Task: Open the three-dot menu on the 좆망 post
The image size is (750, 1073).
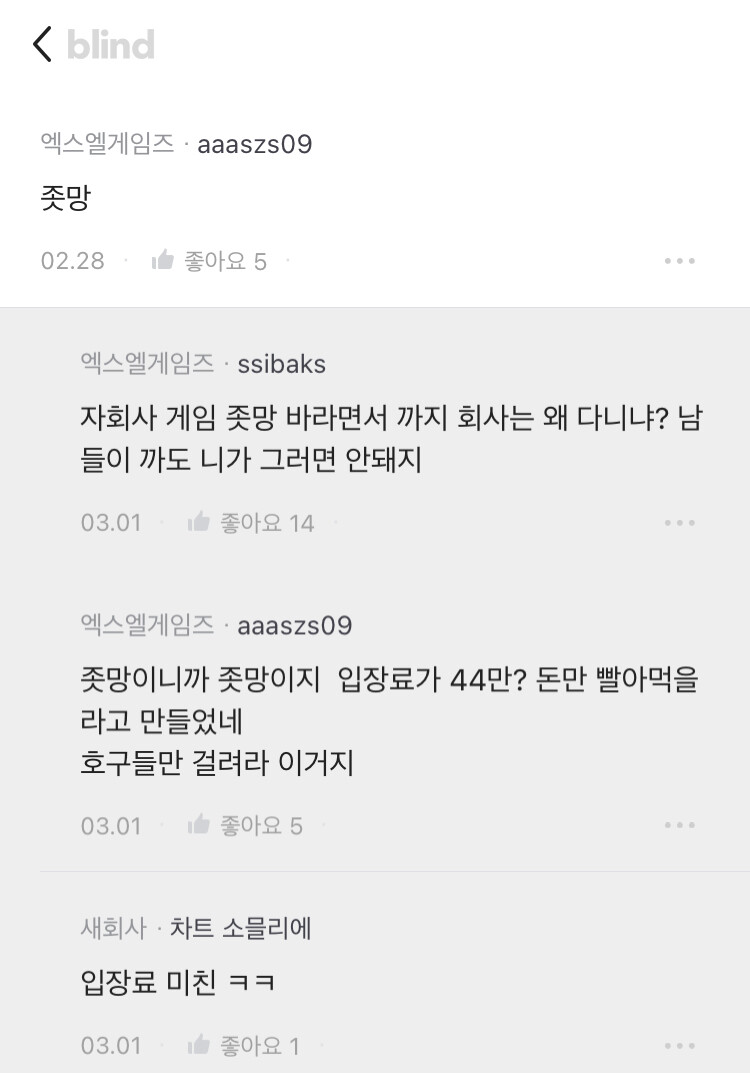Action: (681, 260)
